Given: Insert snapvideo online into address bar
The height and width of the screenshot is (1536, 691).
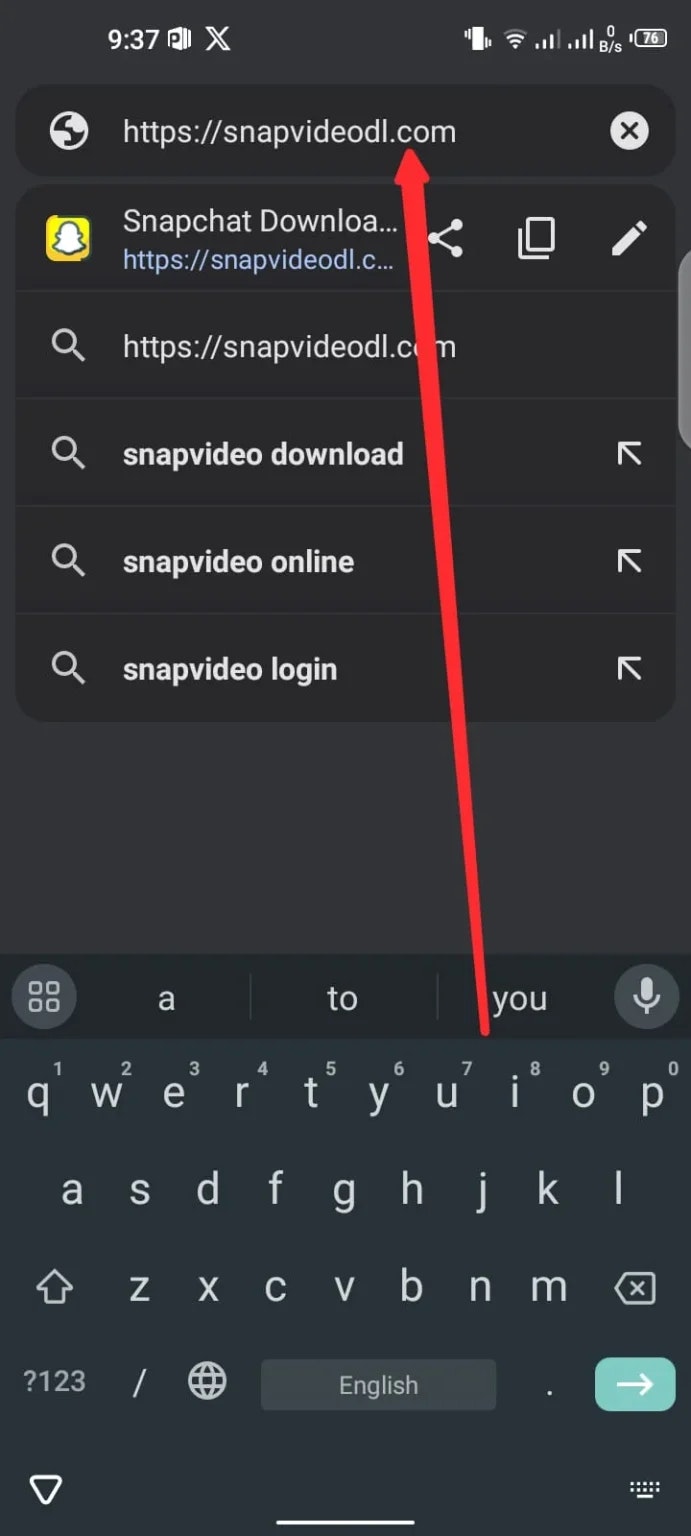Looking at the screenshot, I should click(x=629, y=562).
